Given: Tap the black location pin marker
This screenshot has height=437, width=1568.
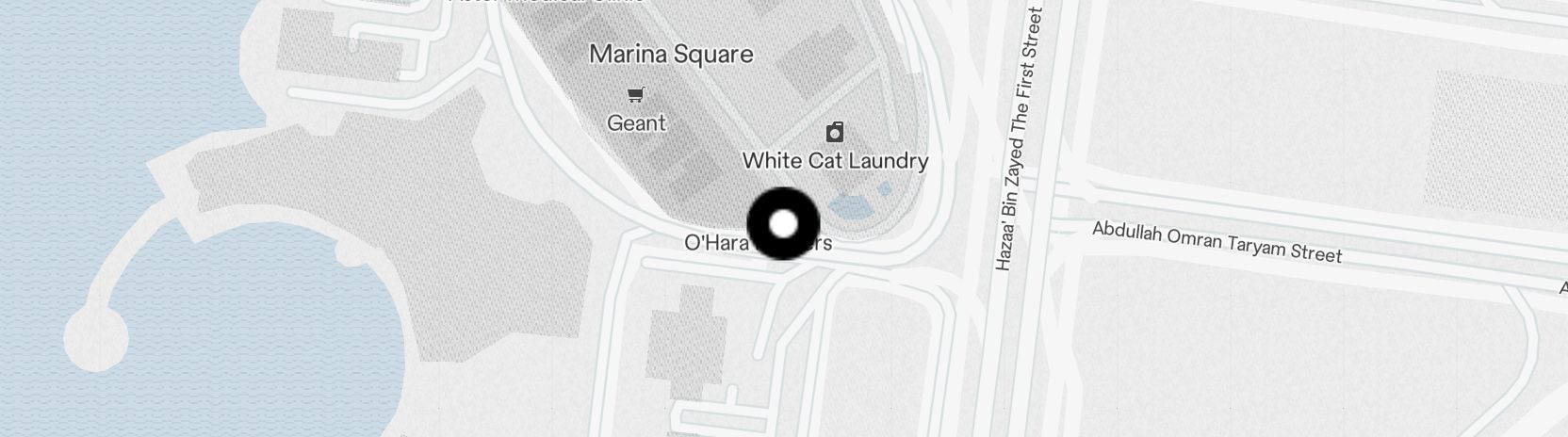Looking at the screenshot, I should (x=783, y=224).
